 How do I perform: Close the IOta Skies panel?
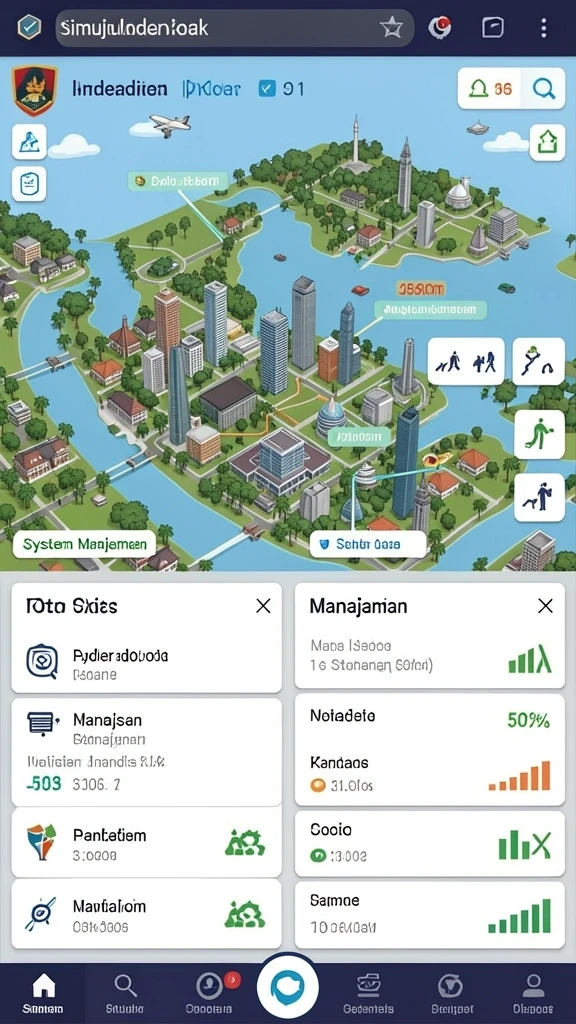point(263,606)
